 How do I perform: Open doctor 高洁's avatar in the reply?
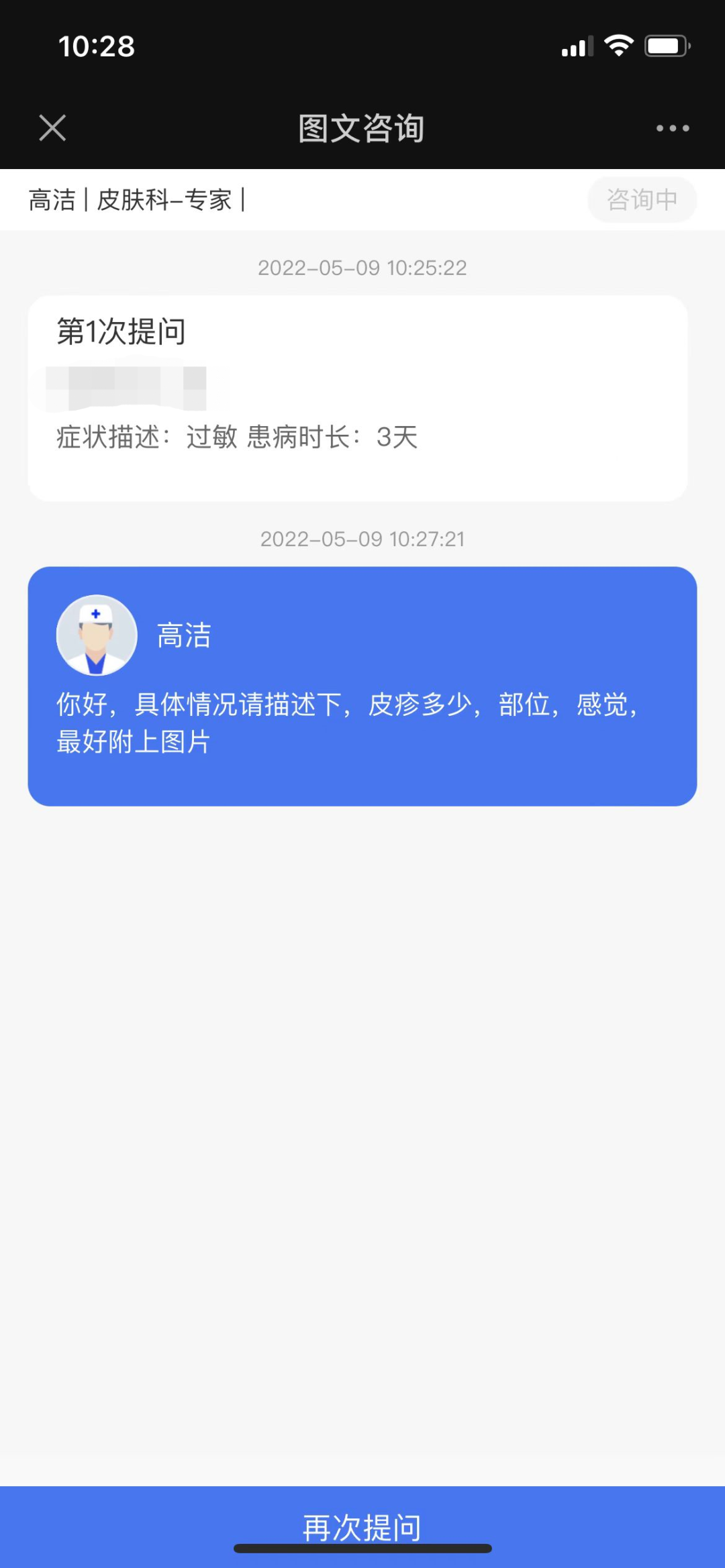tap(97, 635)
